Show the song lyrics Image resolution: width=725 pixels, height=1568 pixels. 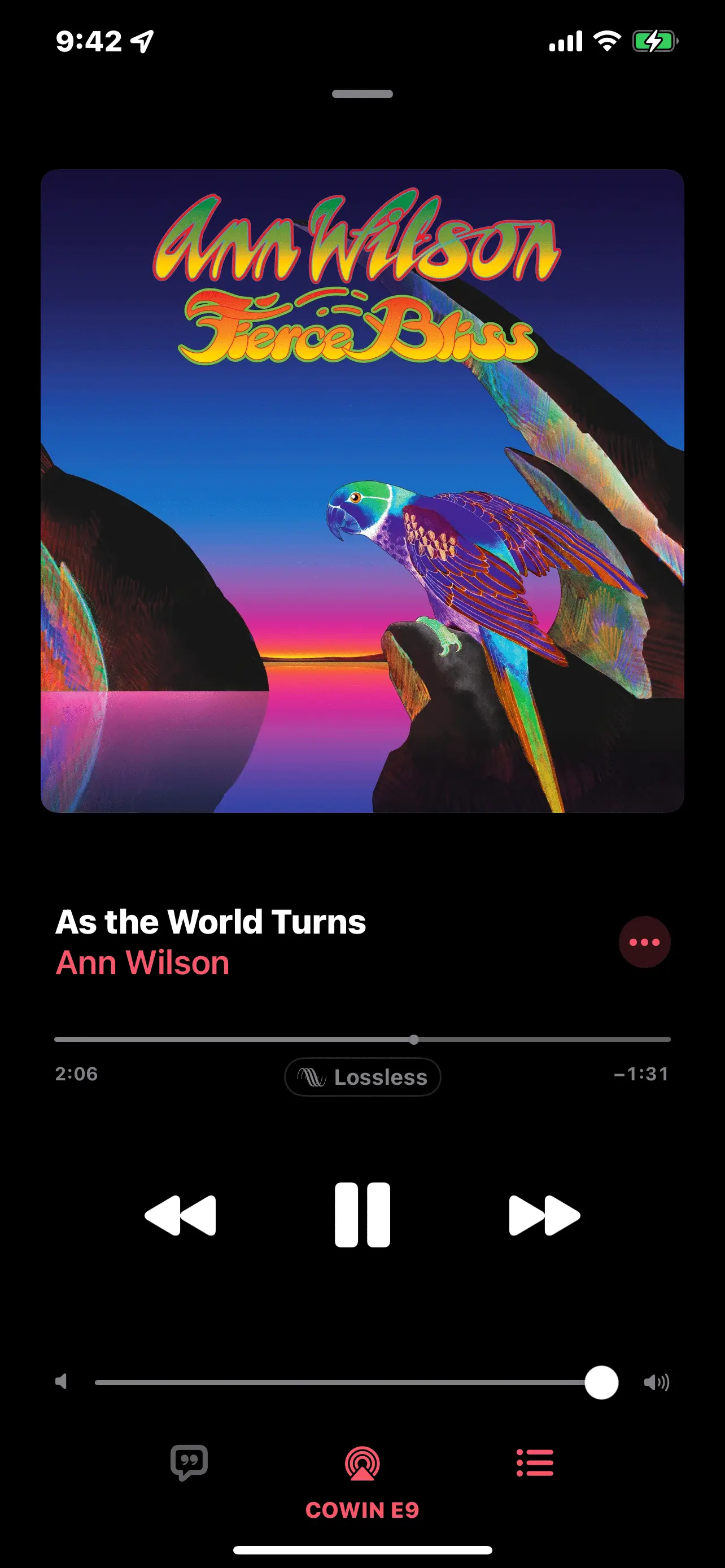189,1462
